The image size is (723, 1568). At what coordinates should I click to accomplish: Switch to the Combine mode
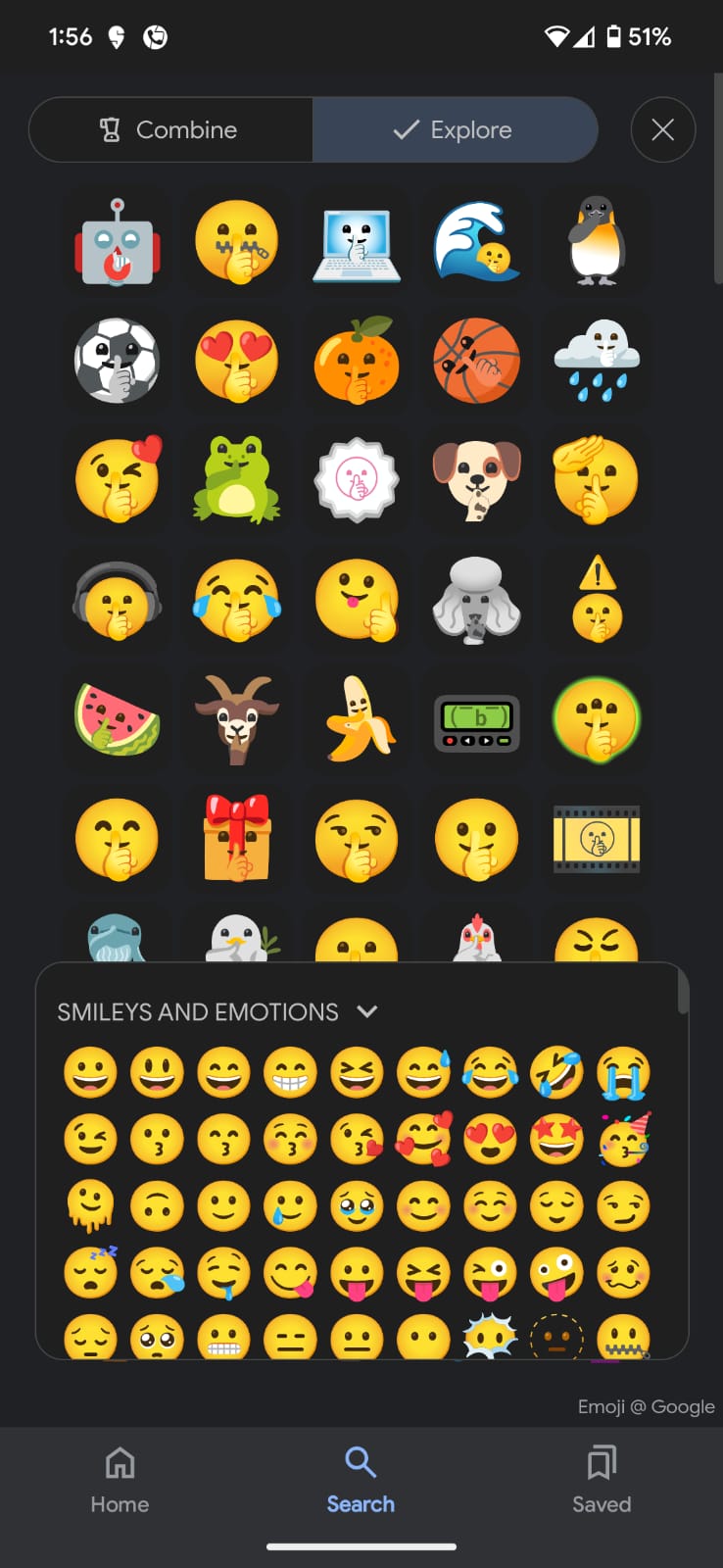coord(170,129)
